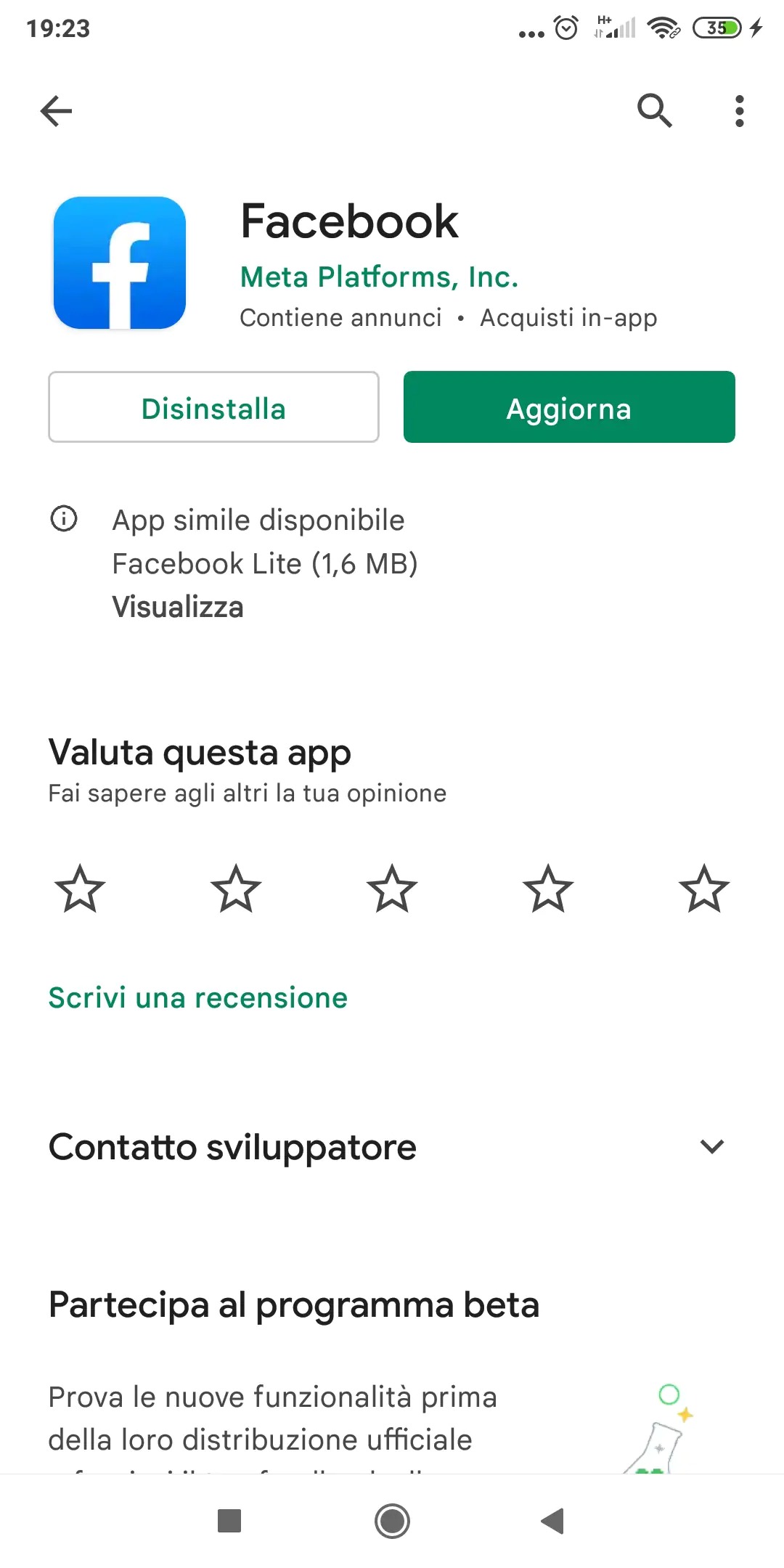Image resolution: width=784 pixels, height=1568 pixels.
Task: Open recent apps with the square button
Action: point(229,1521)
